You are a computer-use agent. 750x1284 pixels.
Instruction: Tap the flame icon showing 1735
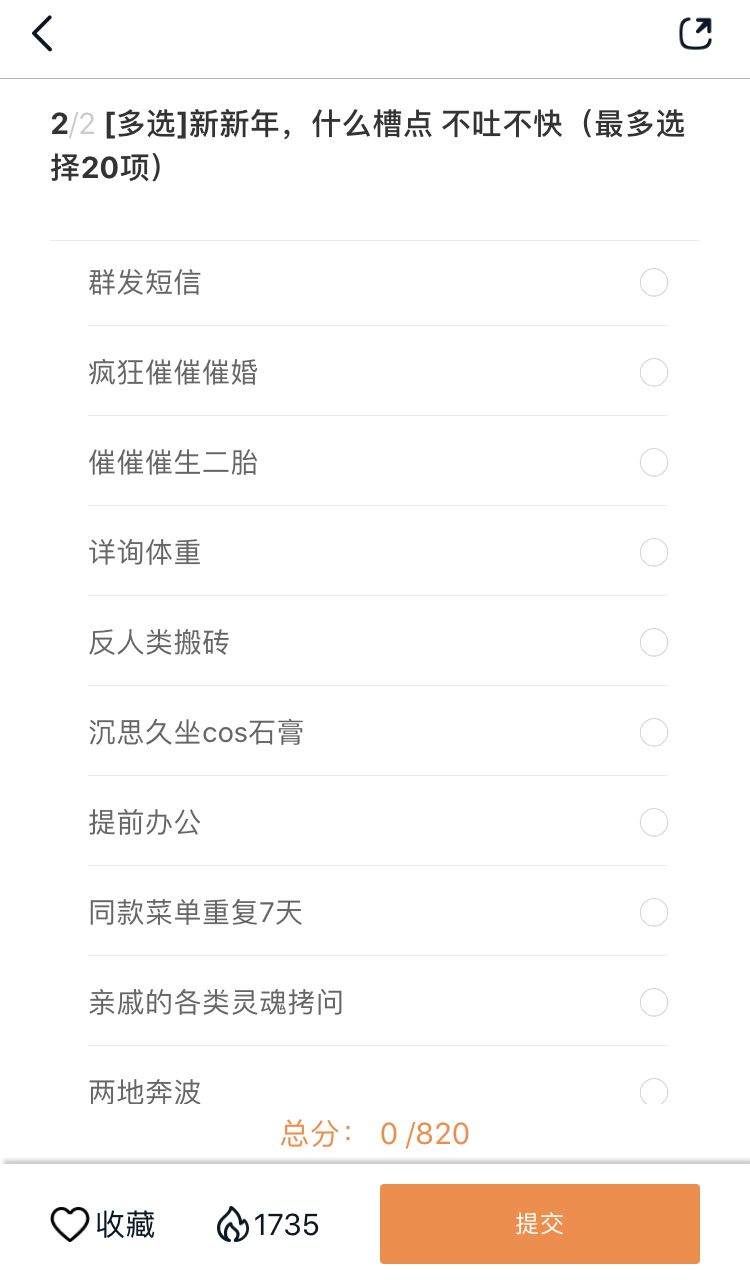point(233,1224)
